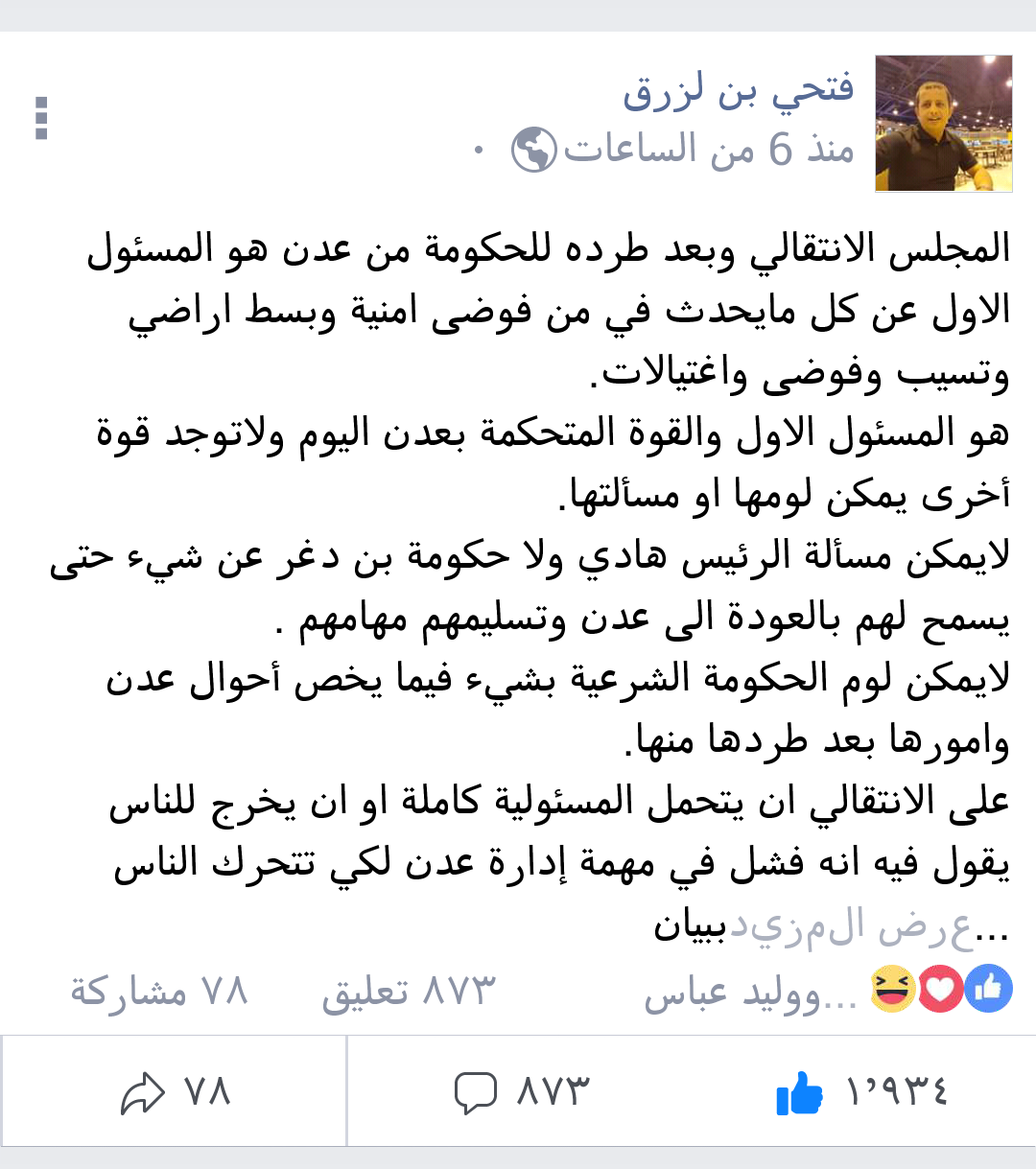This screenshot has width=1036, height=1169.
Task: Open the ٨٧٣ تعليق comments list
Action: [410, 991]
